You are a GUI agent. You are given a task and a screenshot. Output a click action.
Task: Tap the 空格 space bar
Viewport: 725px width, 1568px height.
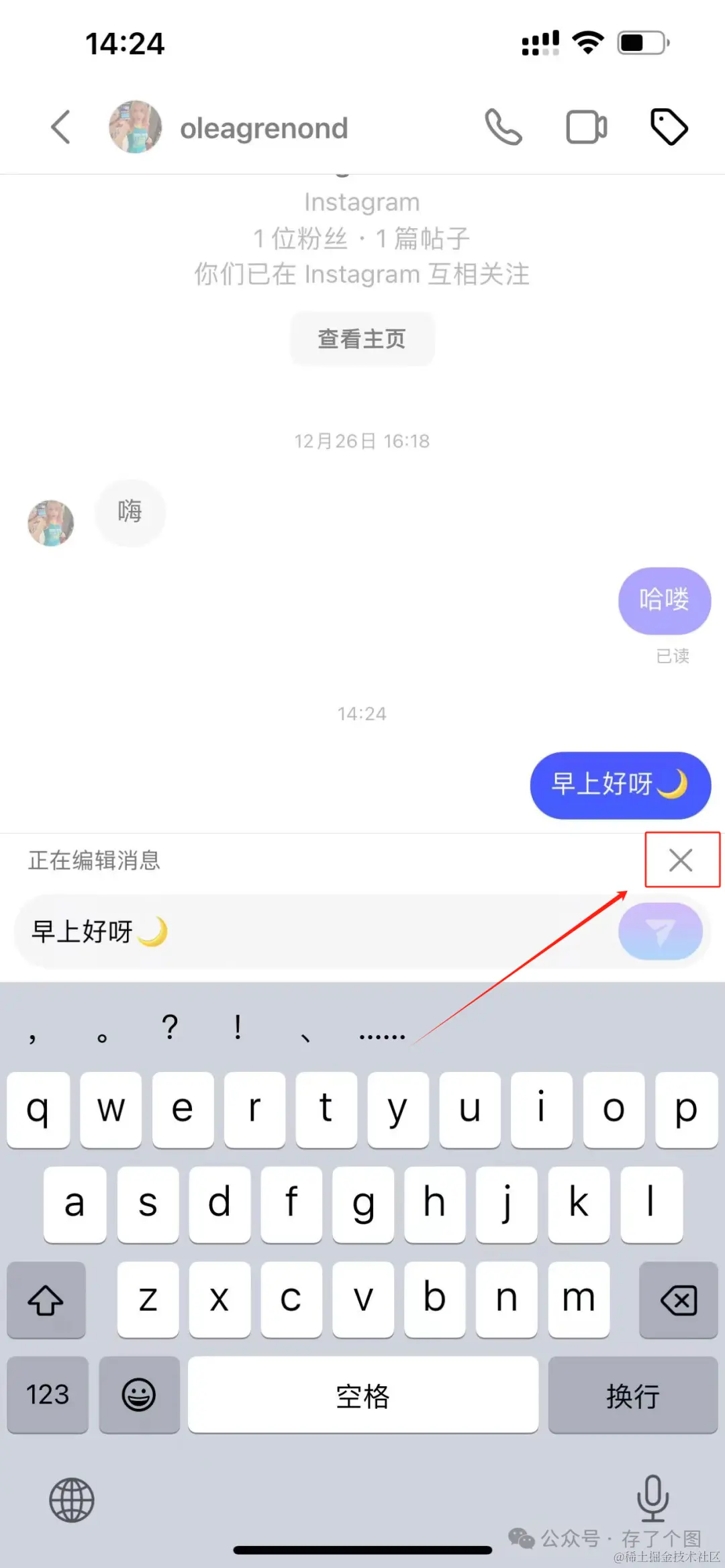click(x=362, y=1395)
